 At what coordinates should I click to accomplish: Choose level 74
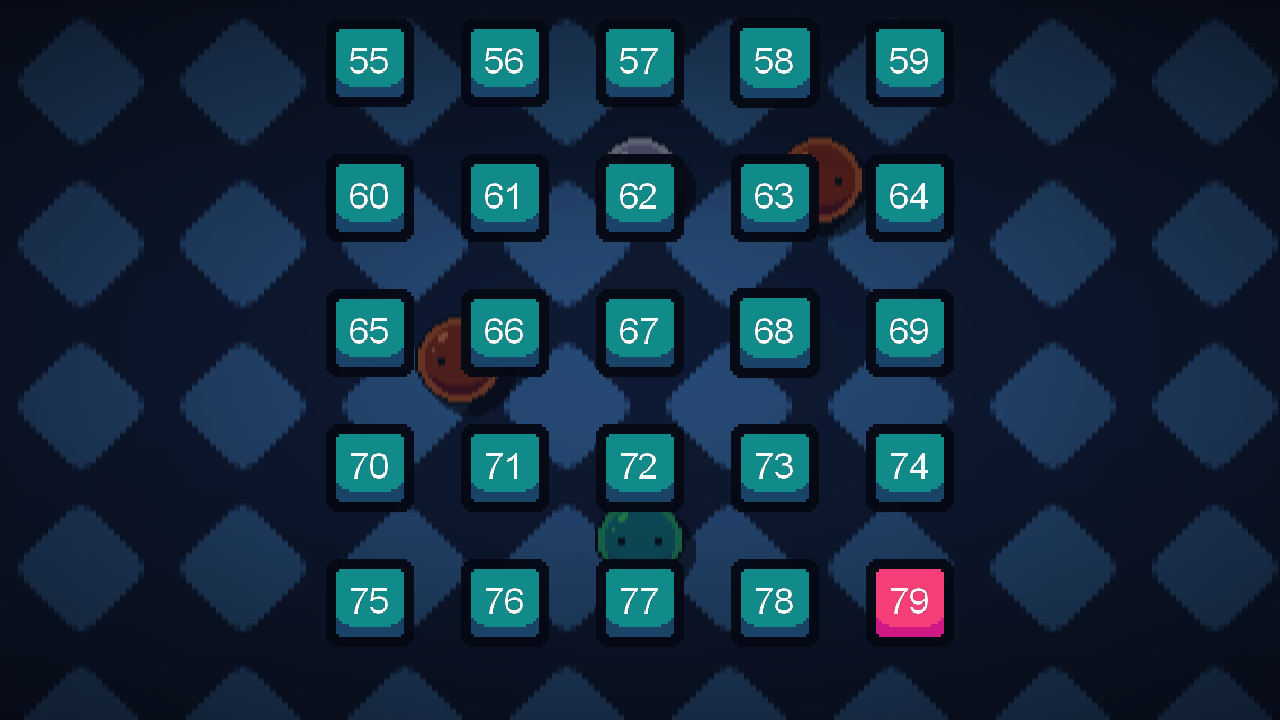click(x=909, y=467)
